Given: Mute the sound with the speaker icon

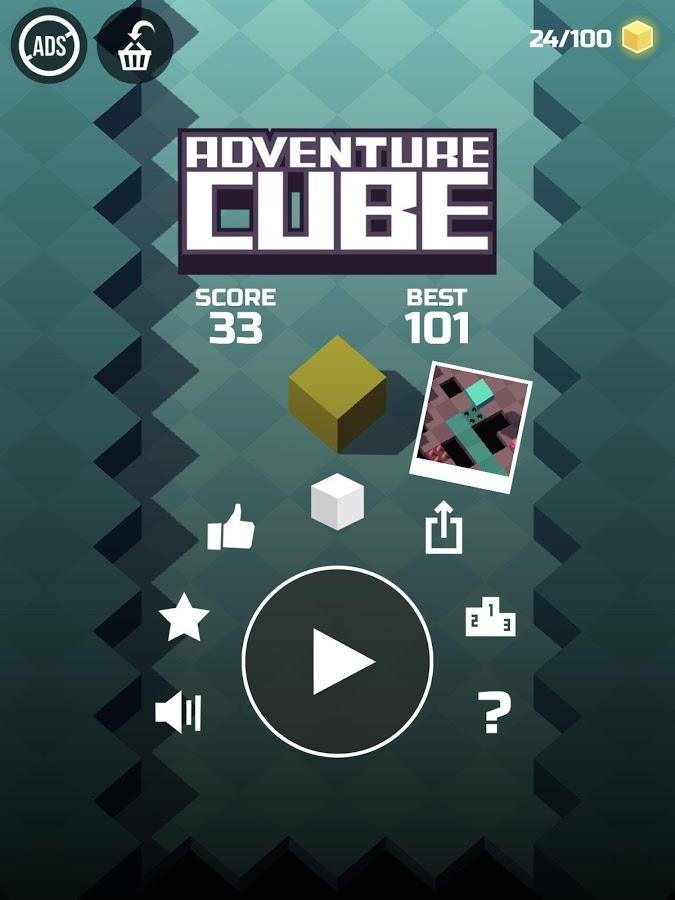Looking at the screenshot, I should [x=180, y=713].
